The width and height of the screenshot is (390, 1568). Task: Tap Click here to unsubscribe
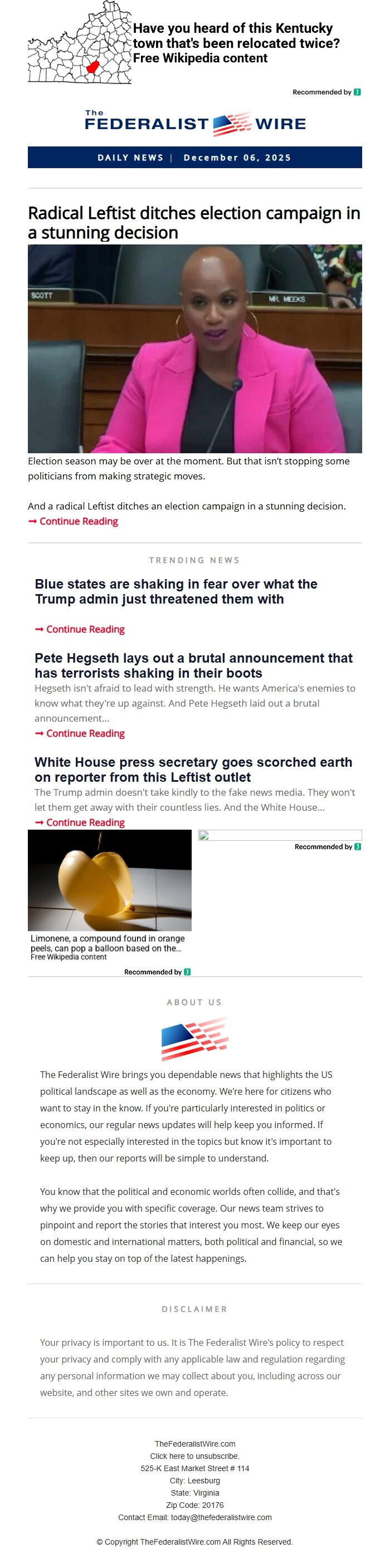[194, 1457]
